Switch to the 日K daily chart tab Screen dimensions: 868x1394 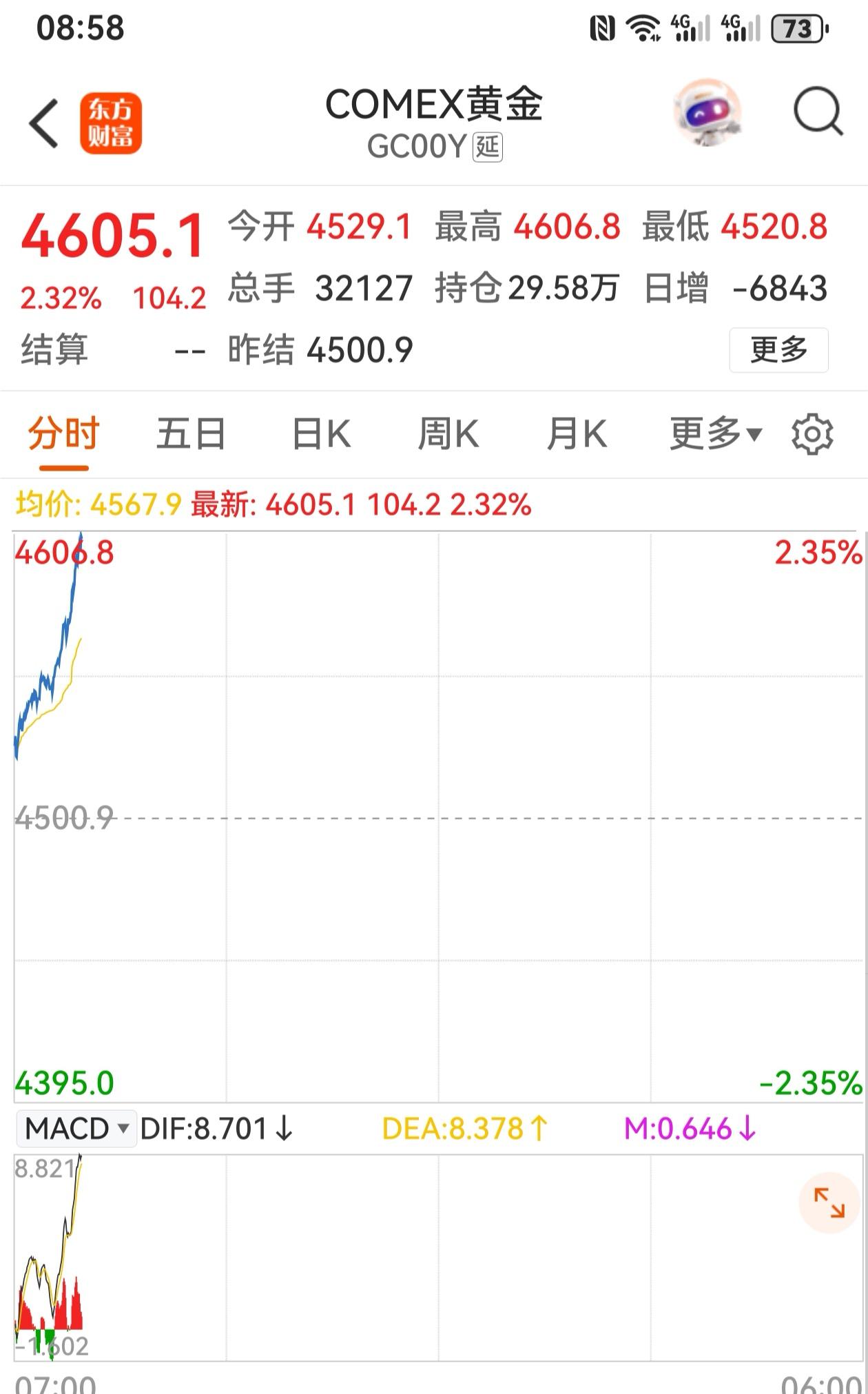[x=321, y=432]
